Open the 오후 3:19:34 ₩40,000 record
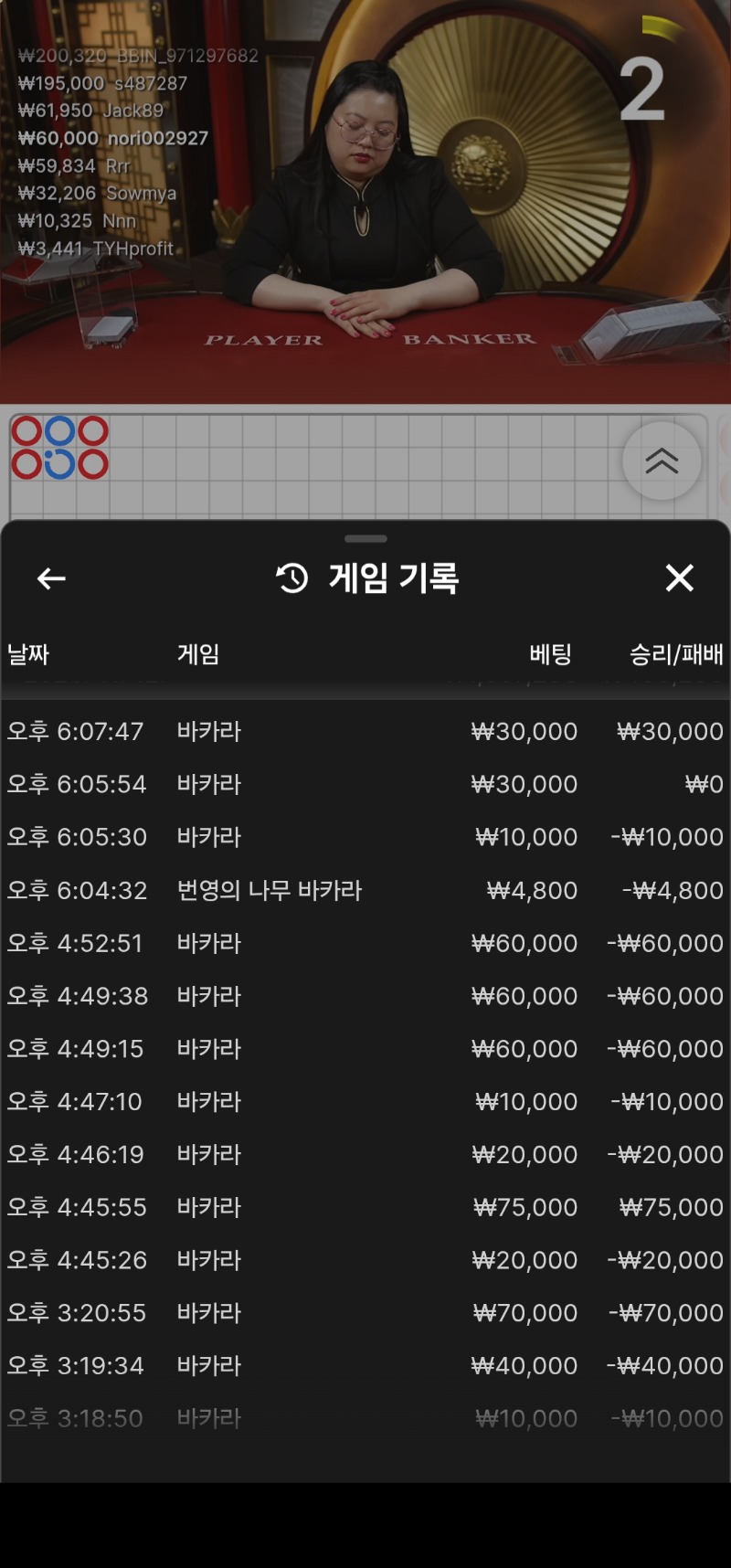 pos(365,1366)
